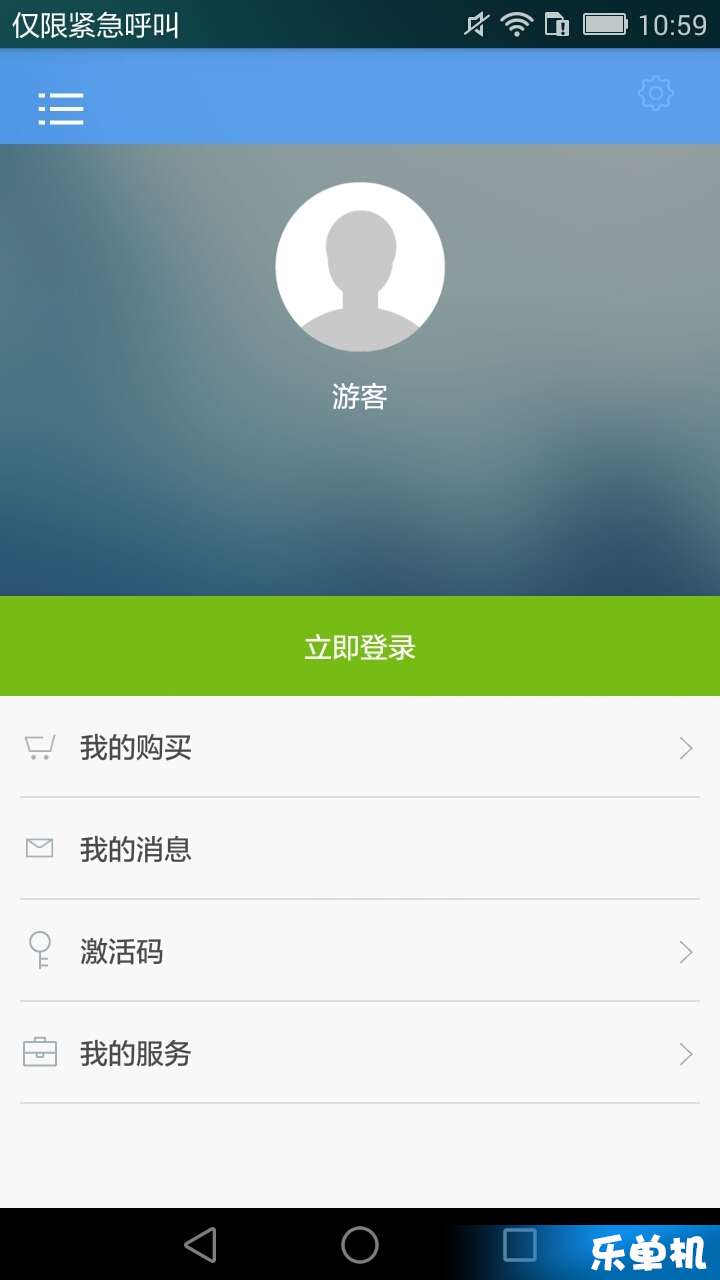The width and height of the screenshot is (720, 1280).
Task: Open 我的服务 services row
Action: [x=360, y=1053]
